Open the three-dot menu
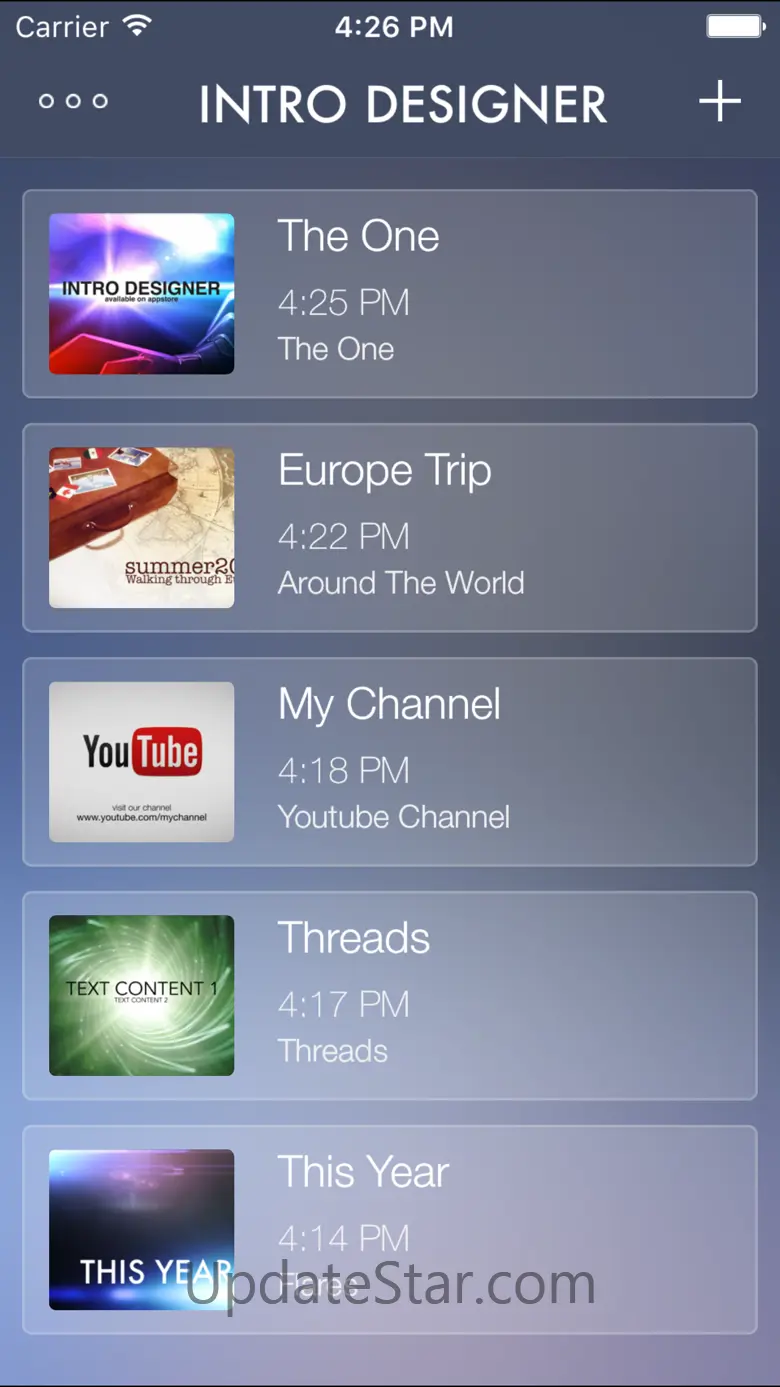This screenshot has height=1387, width=780. pos(73,101)
